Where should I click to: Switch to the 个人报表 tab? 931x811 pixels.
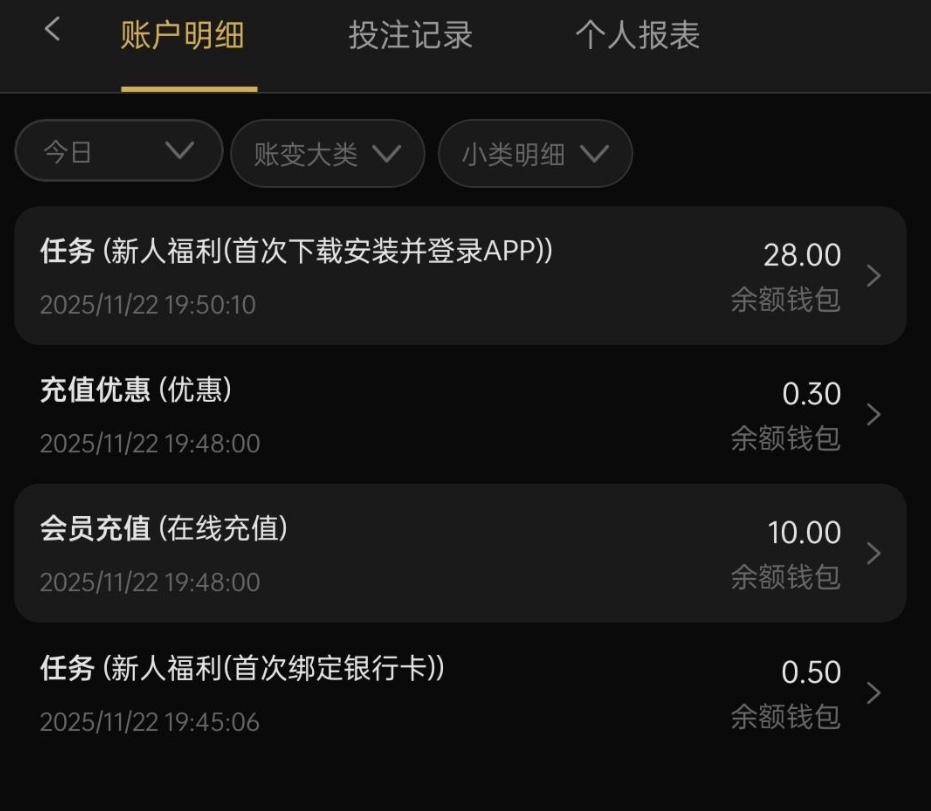point(637,36)
